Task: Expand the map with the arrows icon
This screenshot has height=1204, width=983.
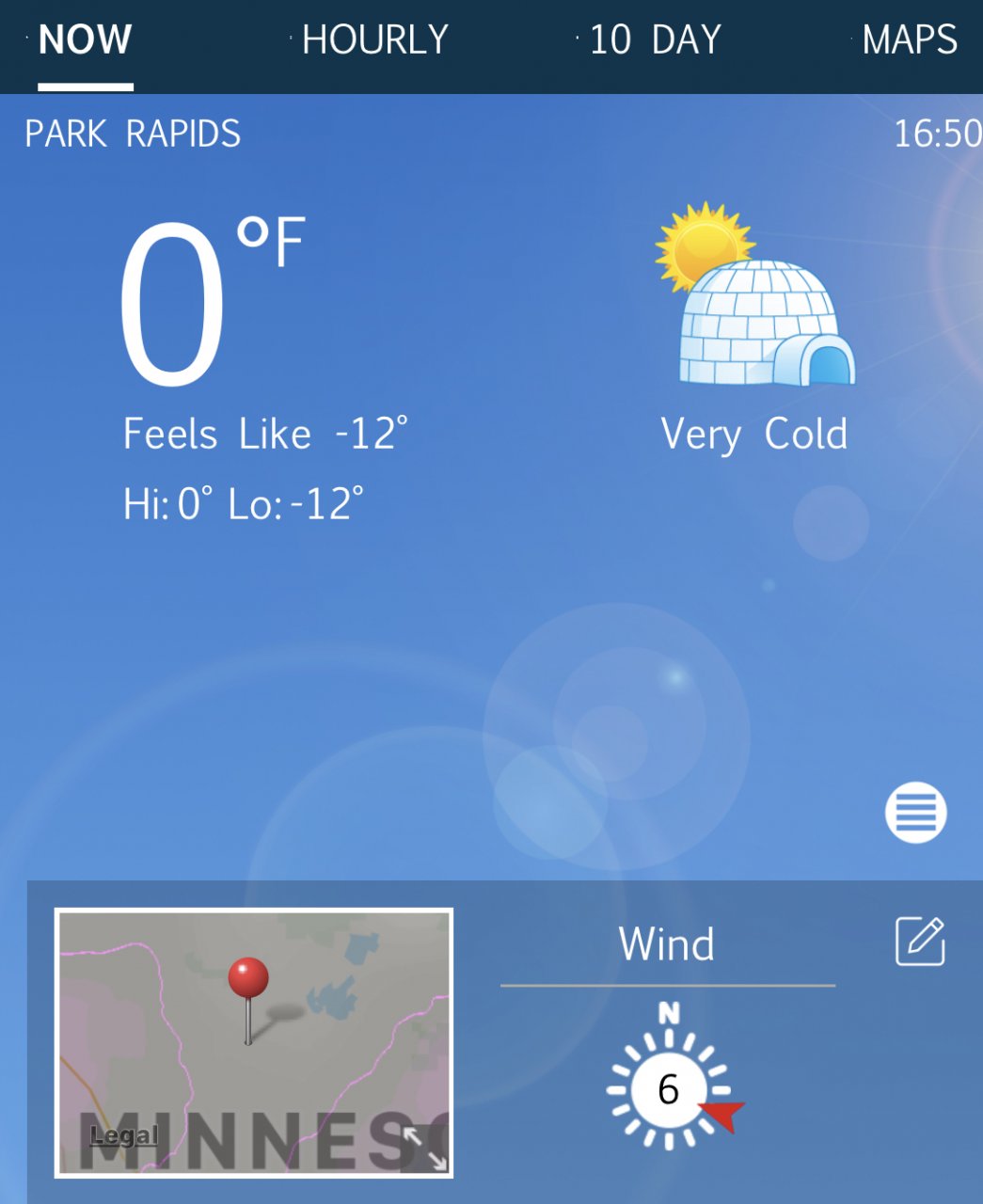Action: (425, 1149)
